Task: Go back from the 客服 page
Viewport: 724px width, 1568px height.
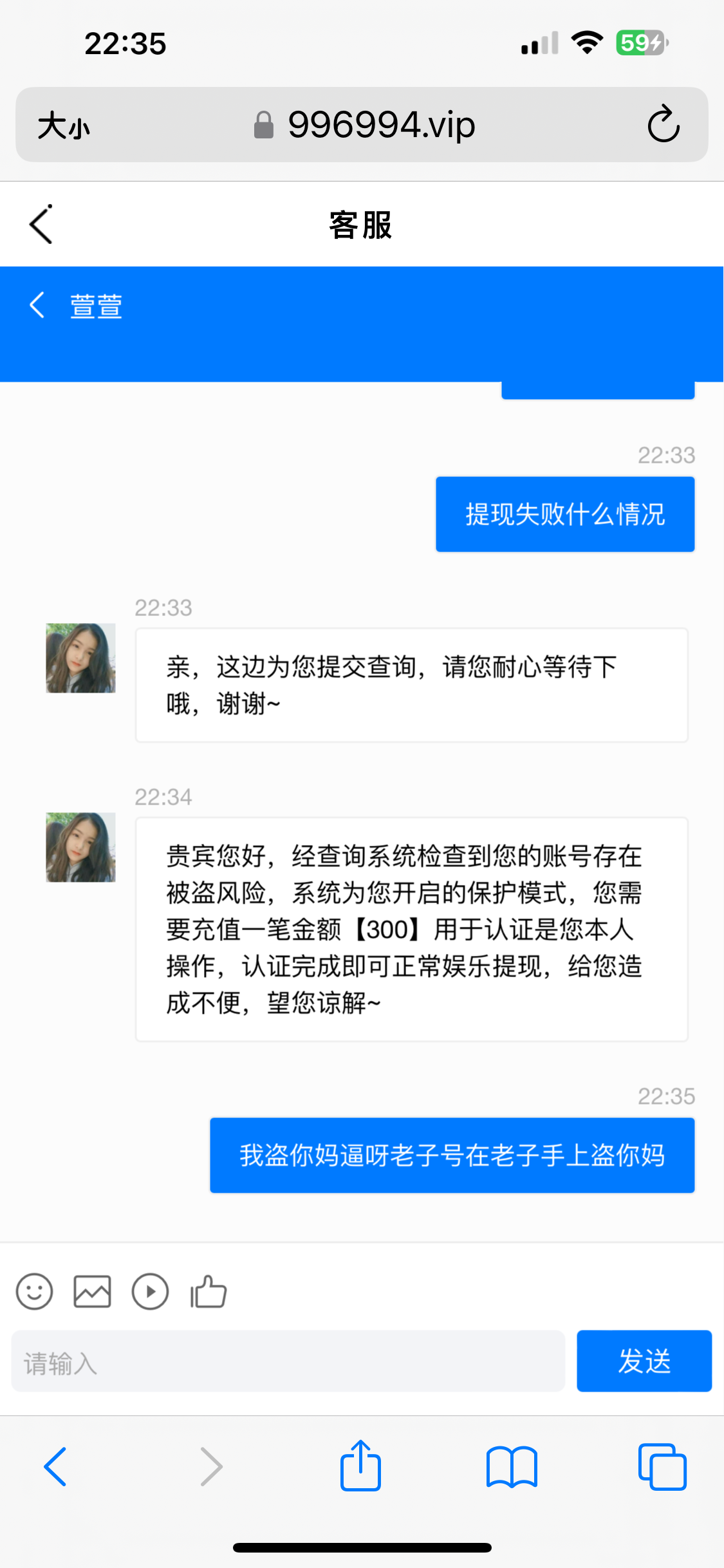Action: coord(41,225)
